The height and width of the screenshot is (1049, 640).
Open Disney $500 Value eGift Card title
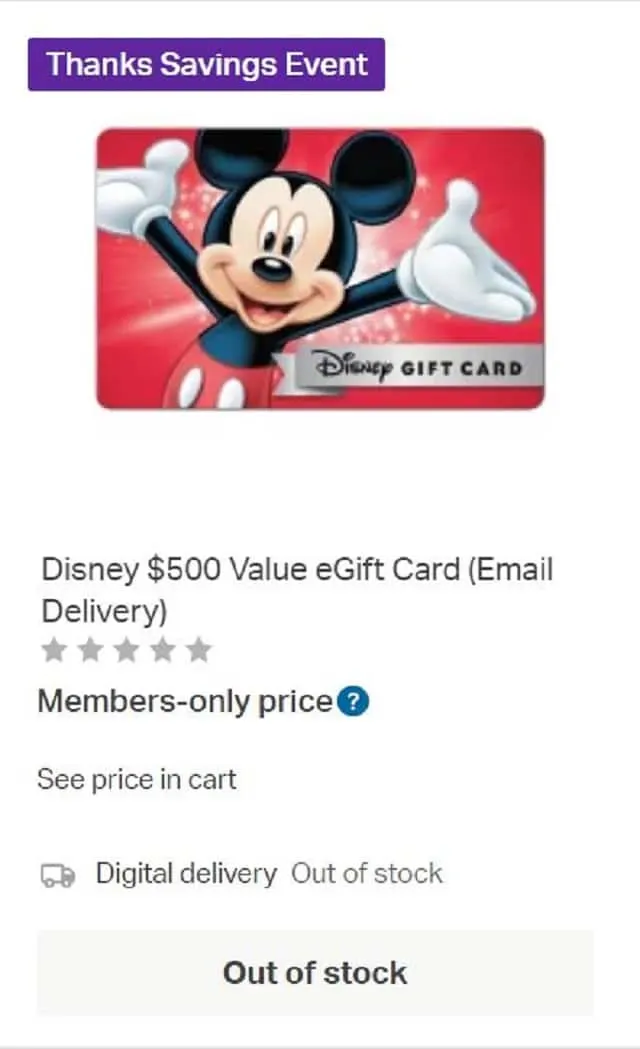click(x=296, y=589)
